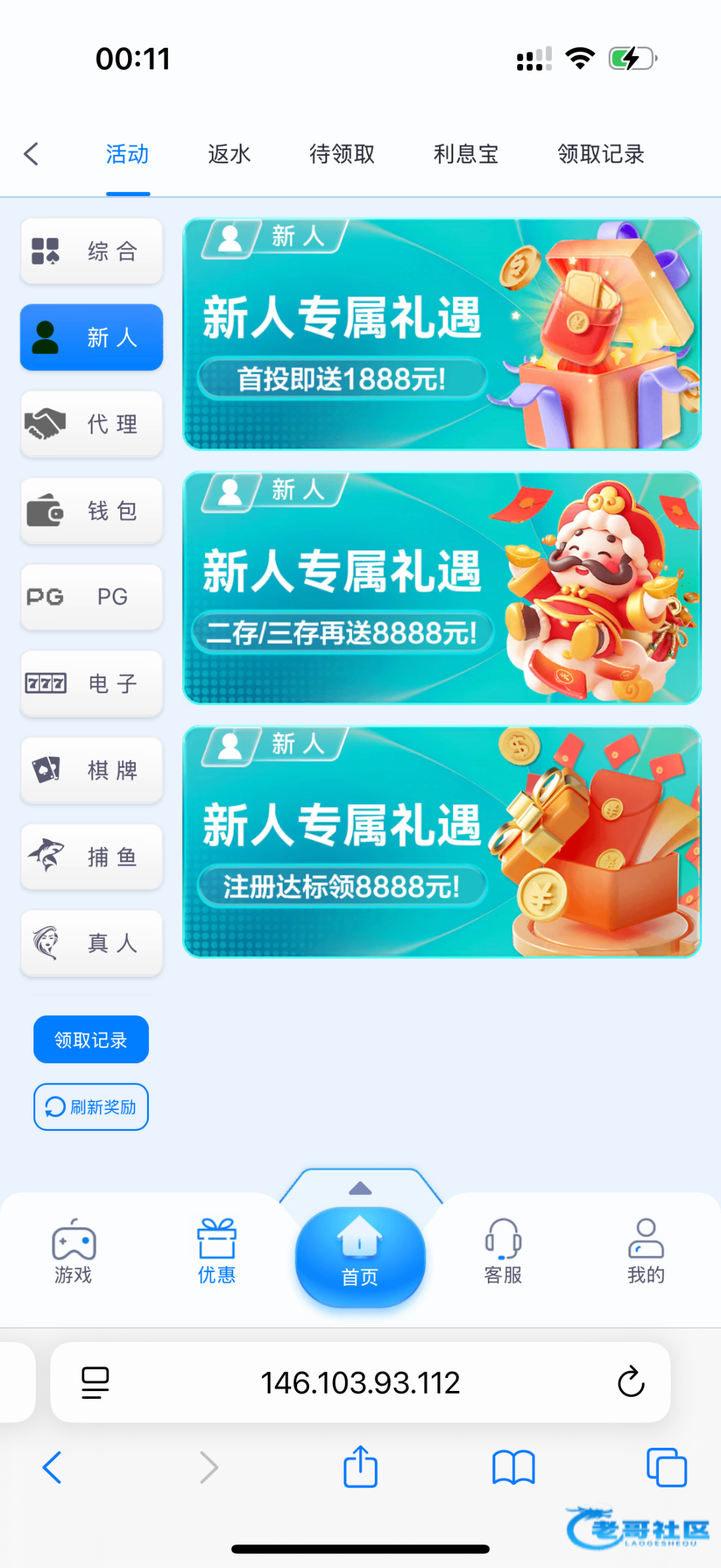Select the 电子 category

pyautogui.click(x=91, y=683)
